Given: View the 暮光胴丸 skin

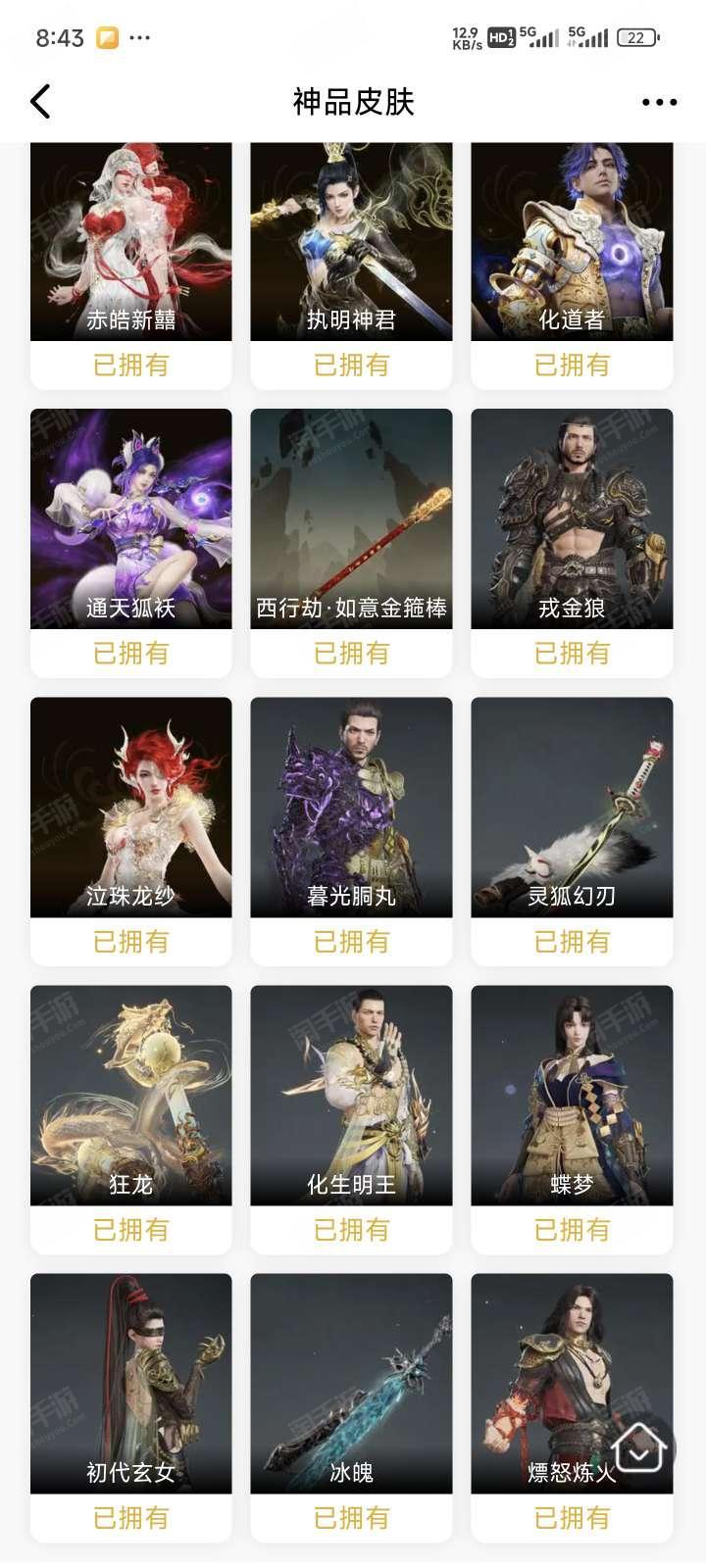Looking at the screenshot, I should point(351,831).
